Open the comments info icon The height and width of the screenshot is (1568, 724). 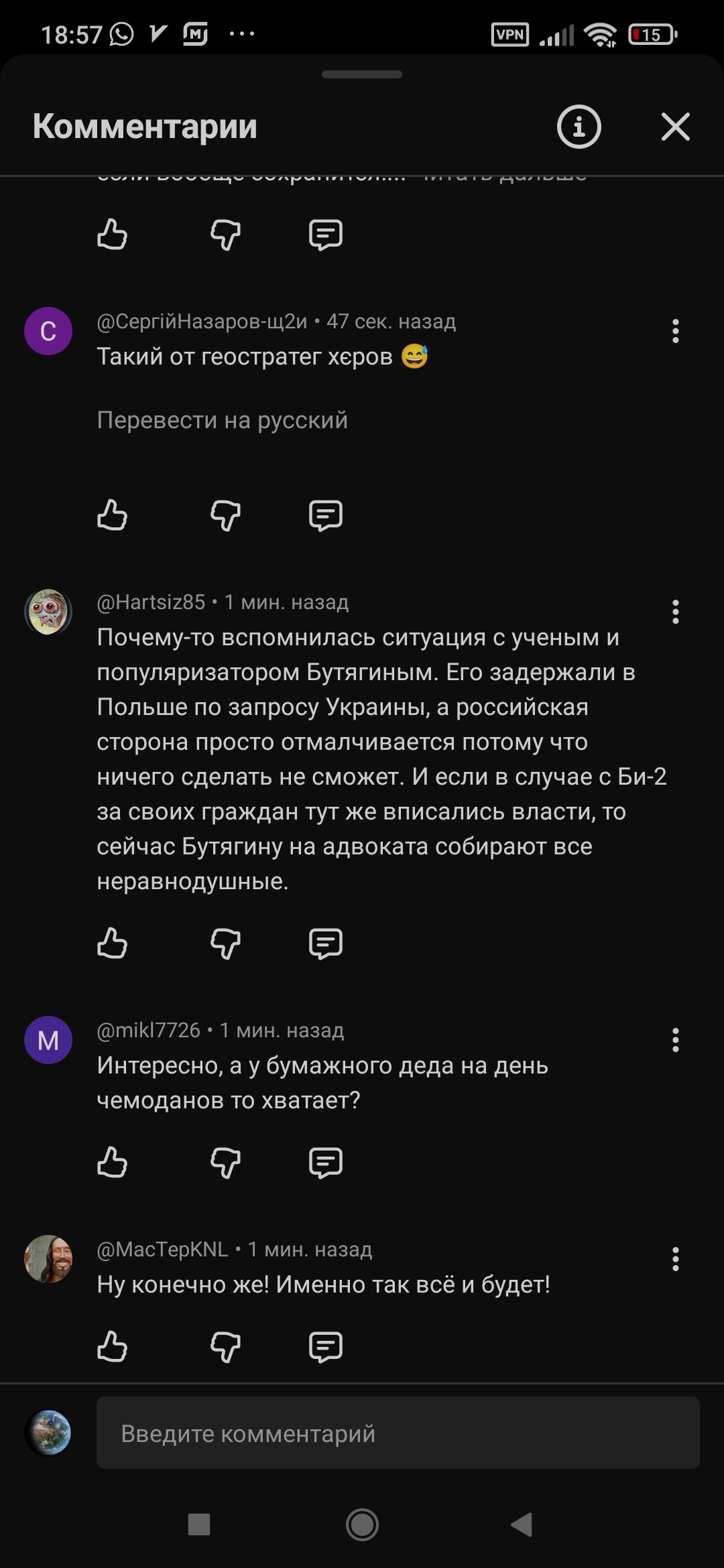[x=579, y=127]
